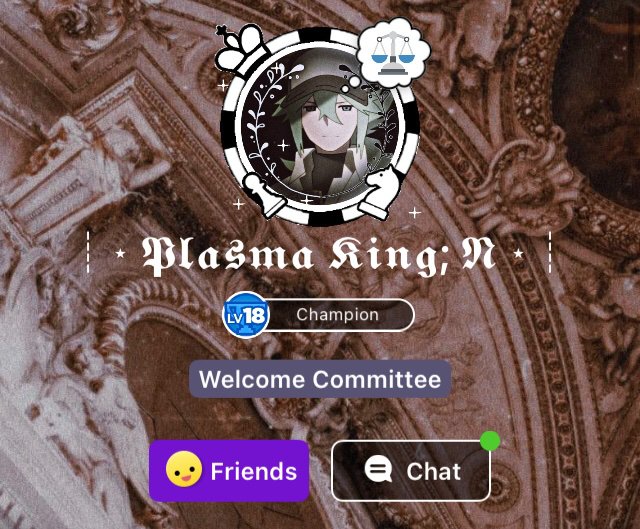The image size is (640, 529).
Task: Tap the Welcome Committee title tag
Action: tap(320, 380)
